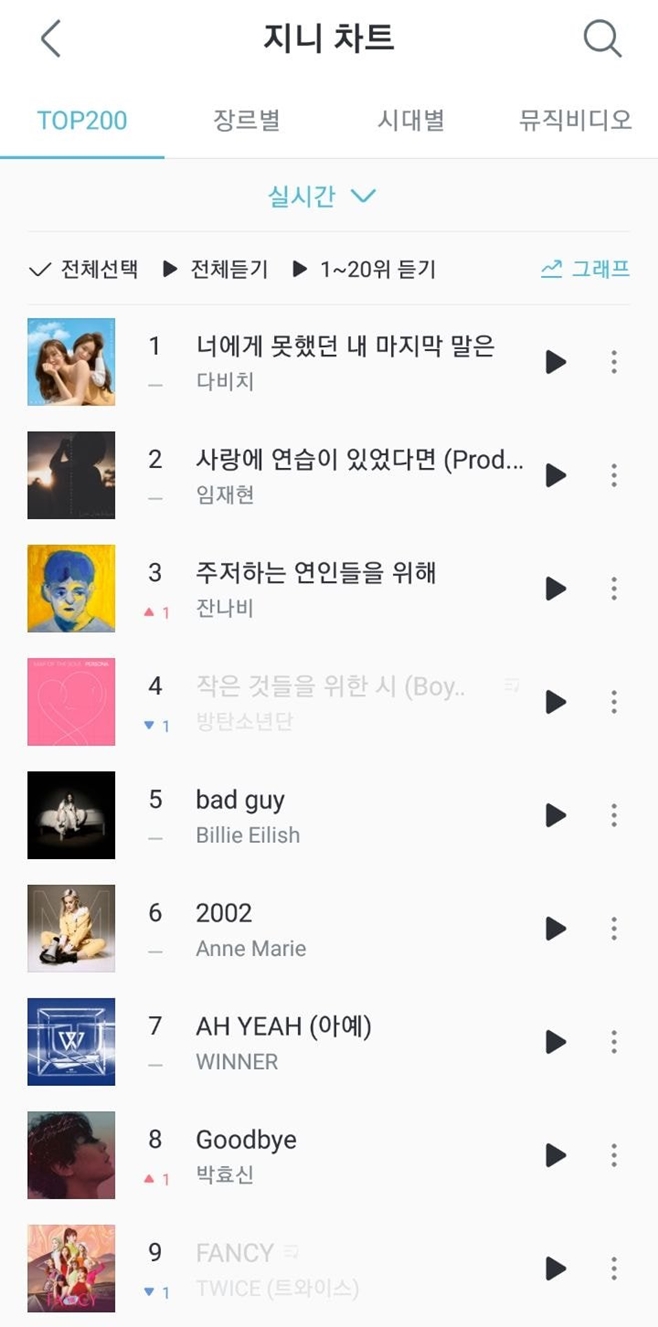This screenshot has width=658, height=1327.
Task: Check 전체선택 to select all songs
Action: point(84,269)
